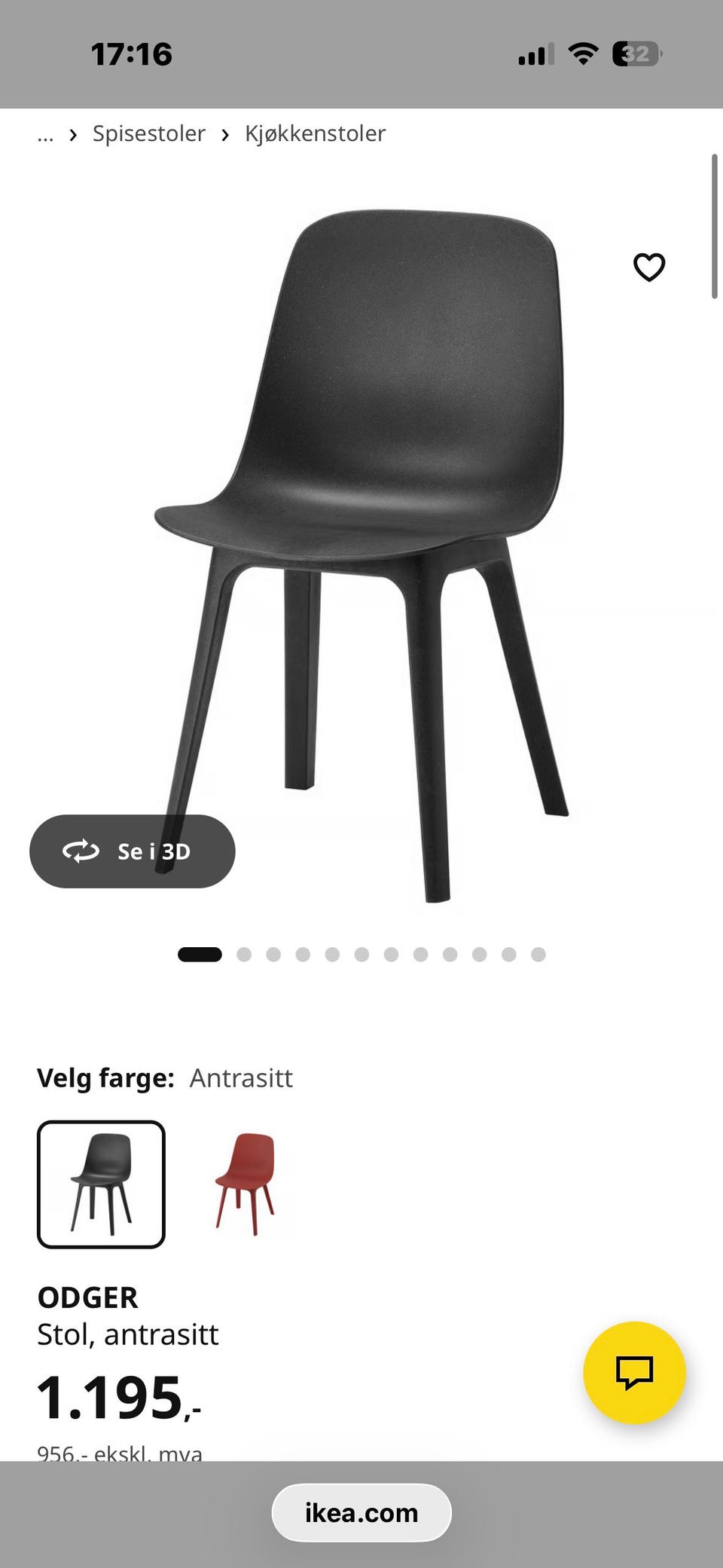Image resolution: width=723 pixels, height=1568 pixels.
Task: View the chair with Se i 3D
Action: [133, 851]
